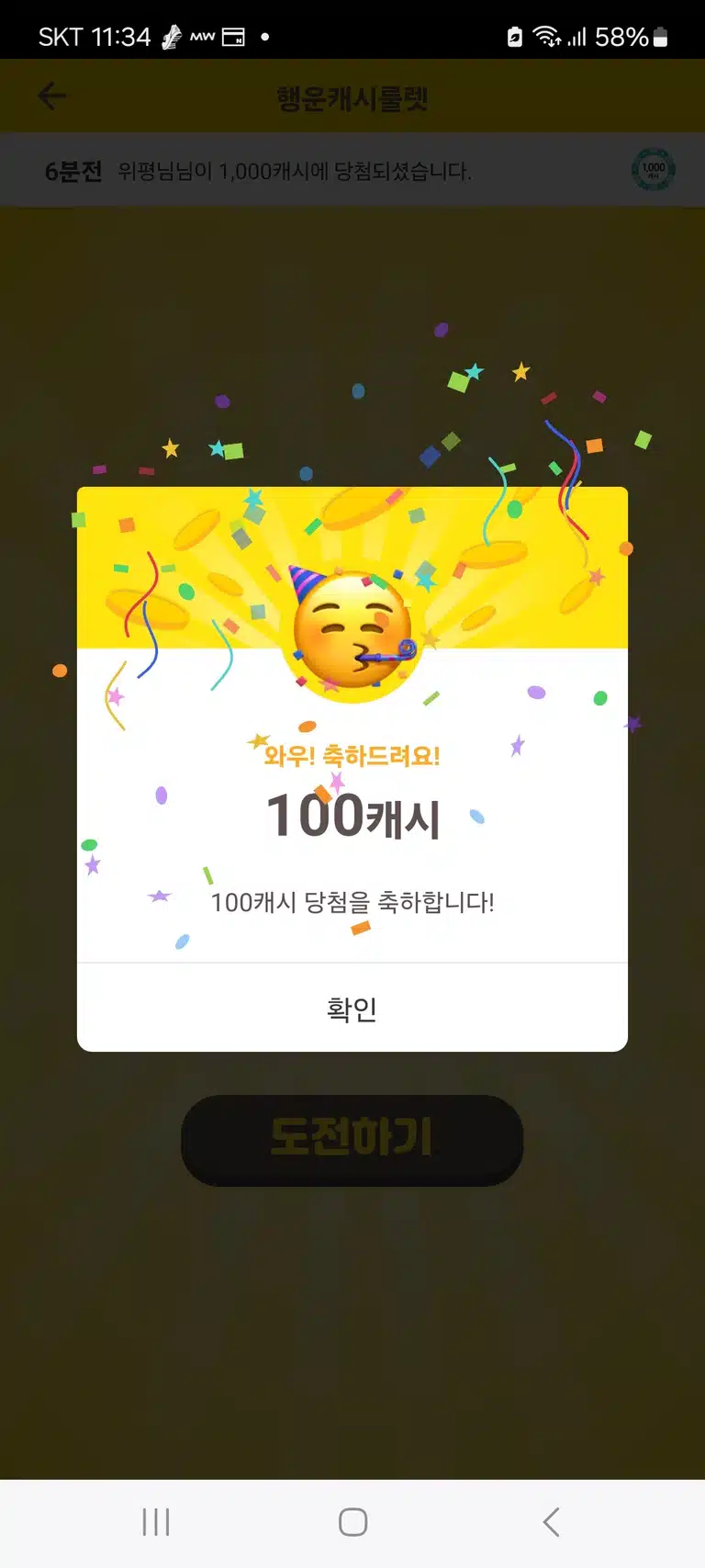
Task: Open the recent apps view
Action: [x=156, y=1522]
